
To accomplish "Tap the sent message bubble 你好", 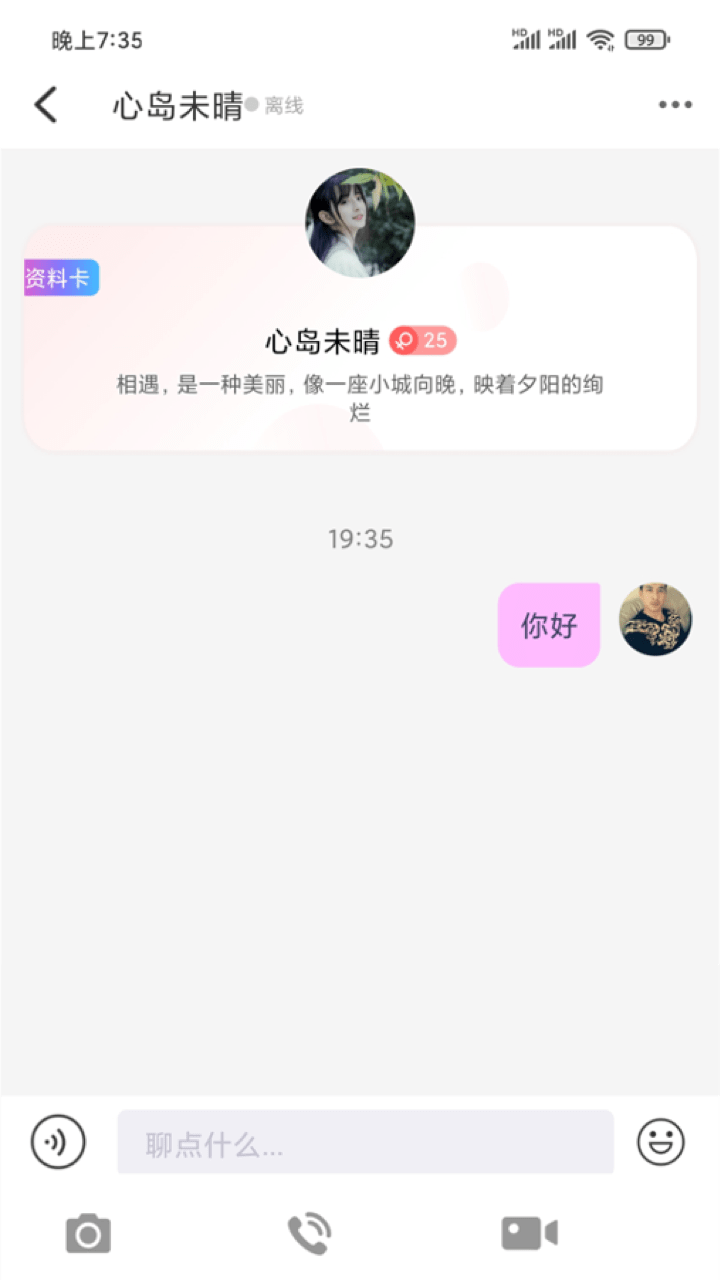I will click(548, 624).
